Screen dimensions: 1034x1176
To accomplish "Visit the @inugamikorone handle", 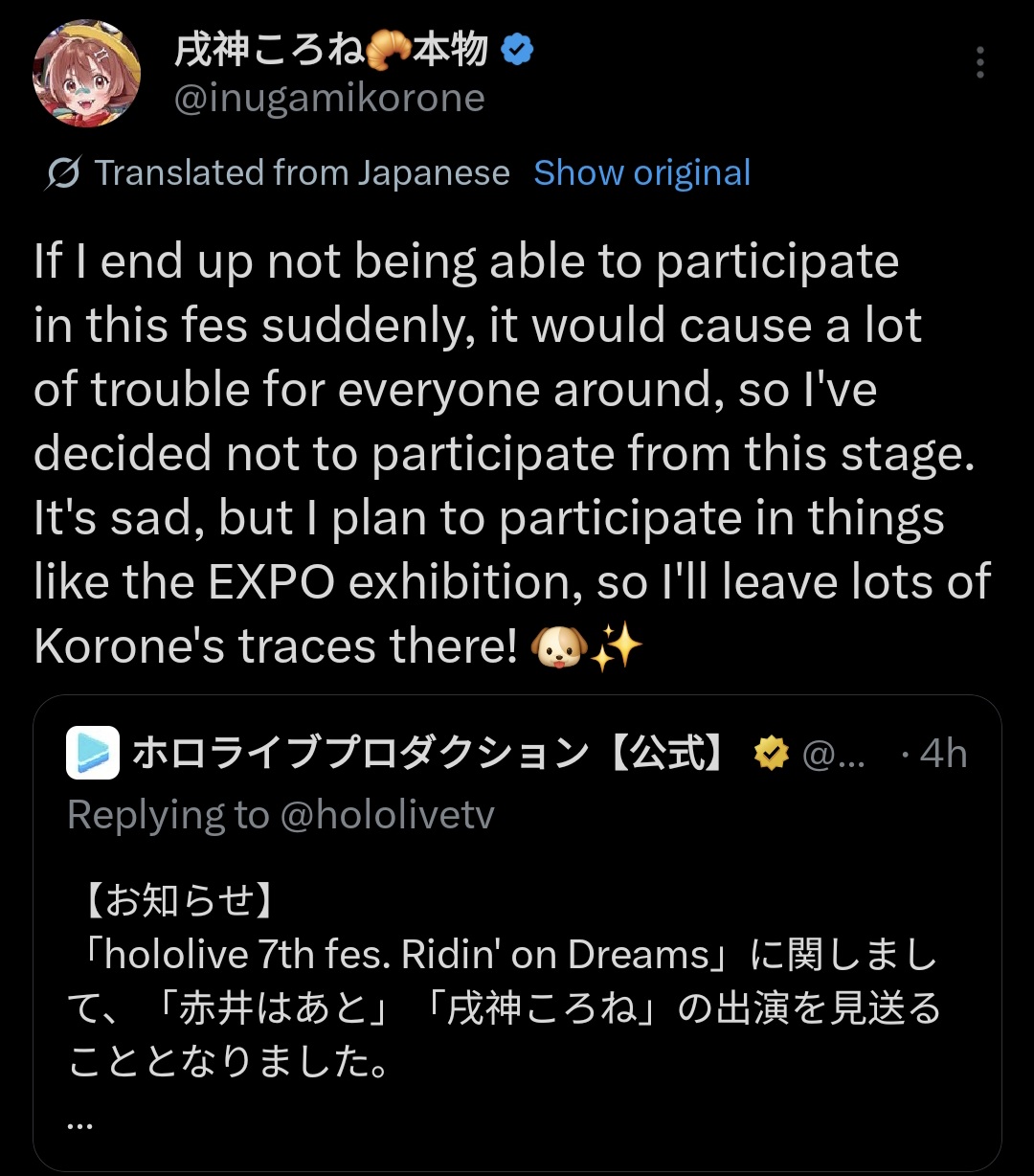I will coord(329,99).
